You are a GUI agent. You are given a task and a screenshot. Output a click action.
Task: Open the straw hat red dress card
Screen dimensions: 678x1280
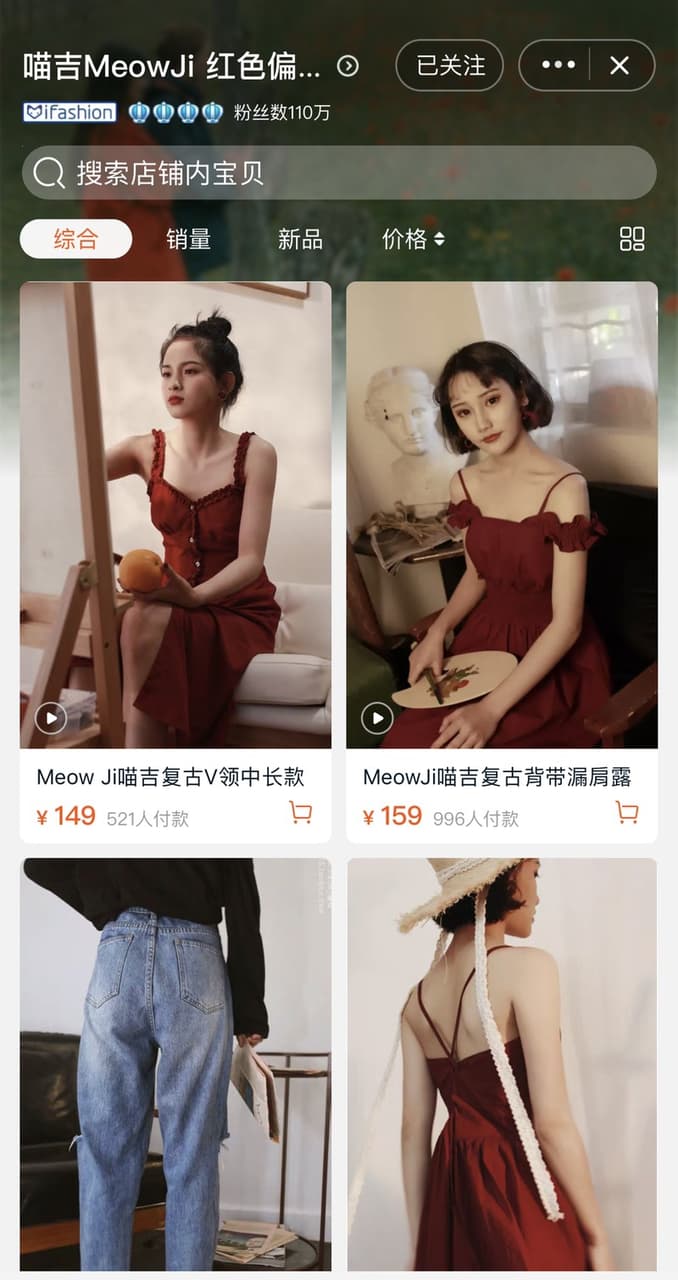click(502, 1064)
